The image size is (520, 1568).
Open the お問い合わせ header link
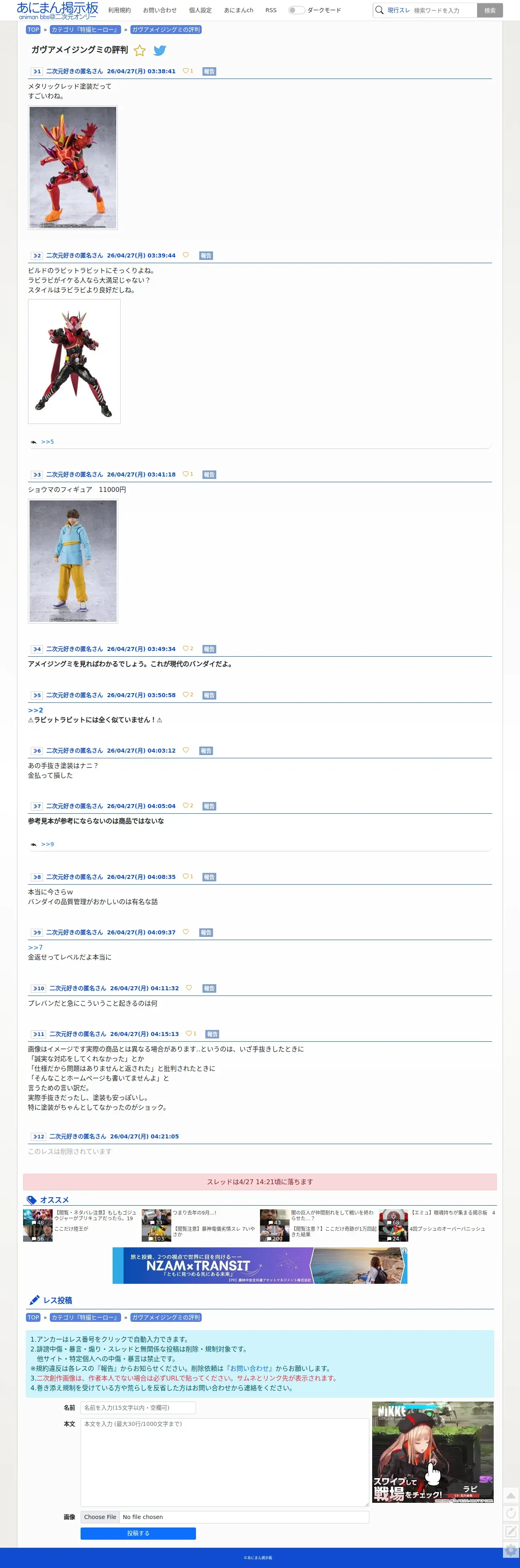160,11
